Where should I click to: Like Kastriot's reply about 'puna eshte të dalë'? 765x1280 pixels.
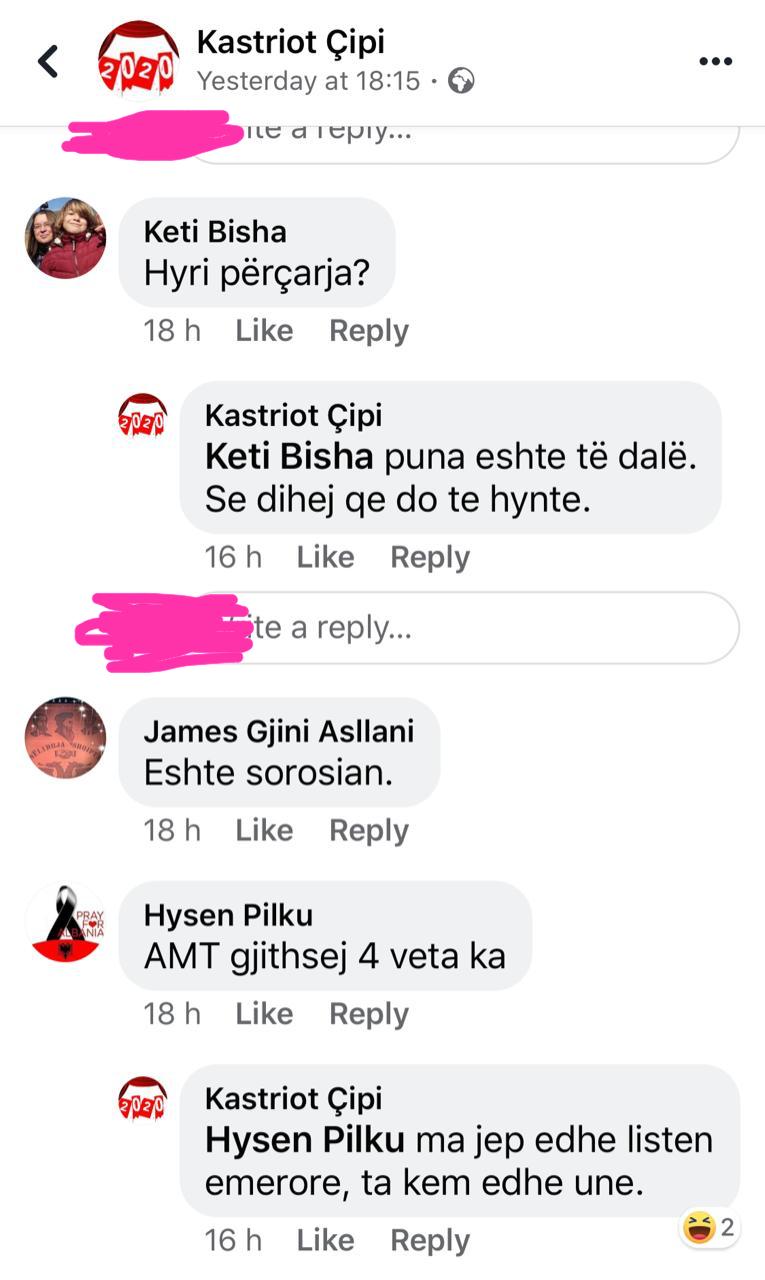click(325, 557)
